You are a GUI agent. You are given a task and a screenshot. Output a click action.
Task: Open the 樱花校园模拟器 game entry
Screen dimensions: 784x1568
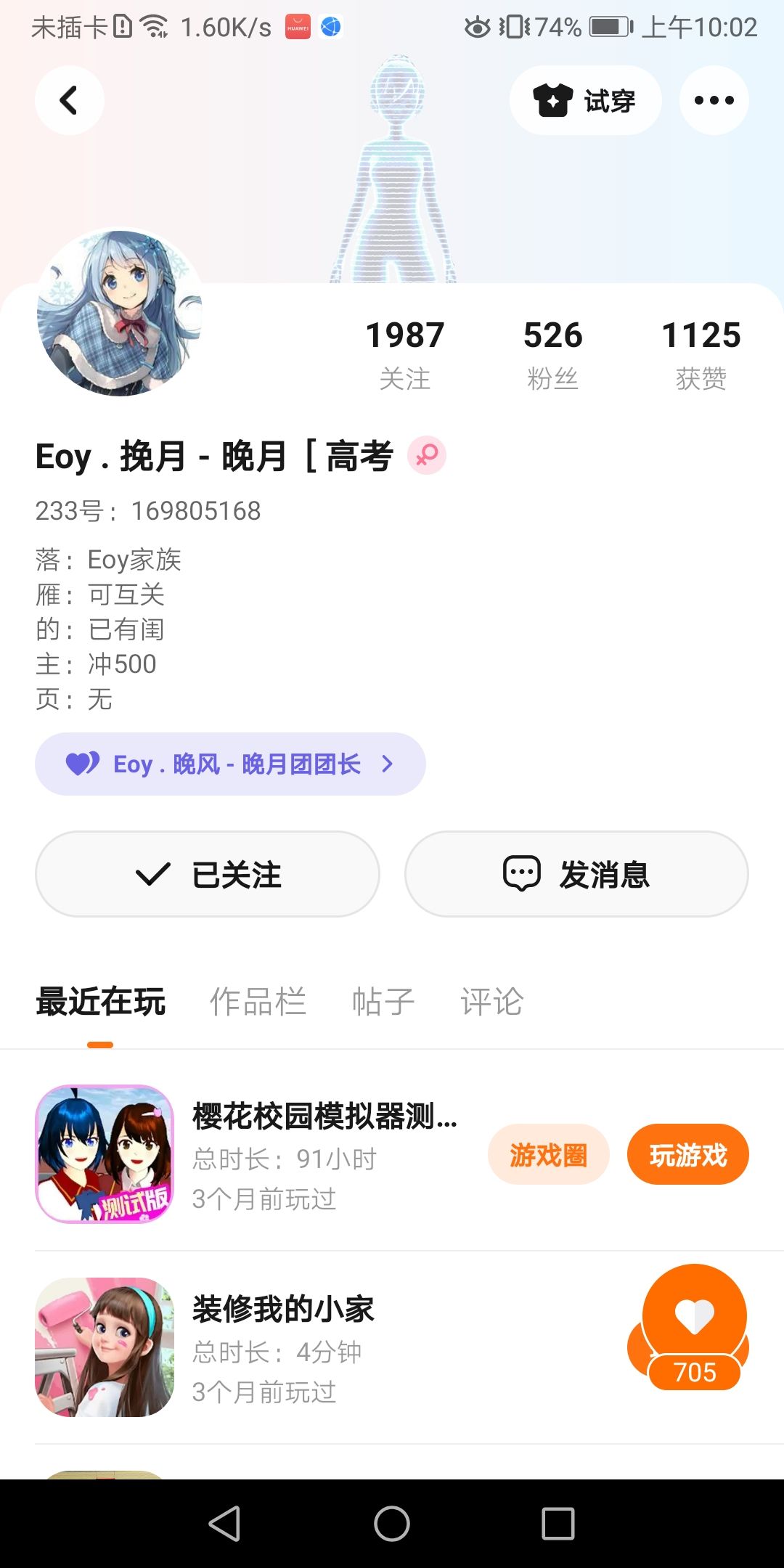[x=324, y=1116]
